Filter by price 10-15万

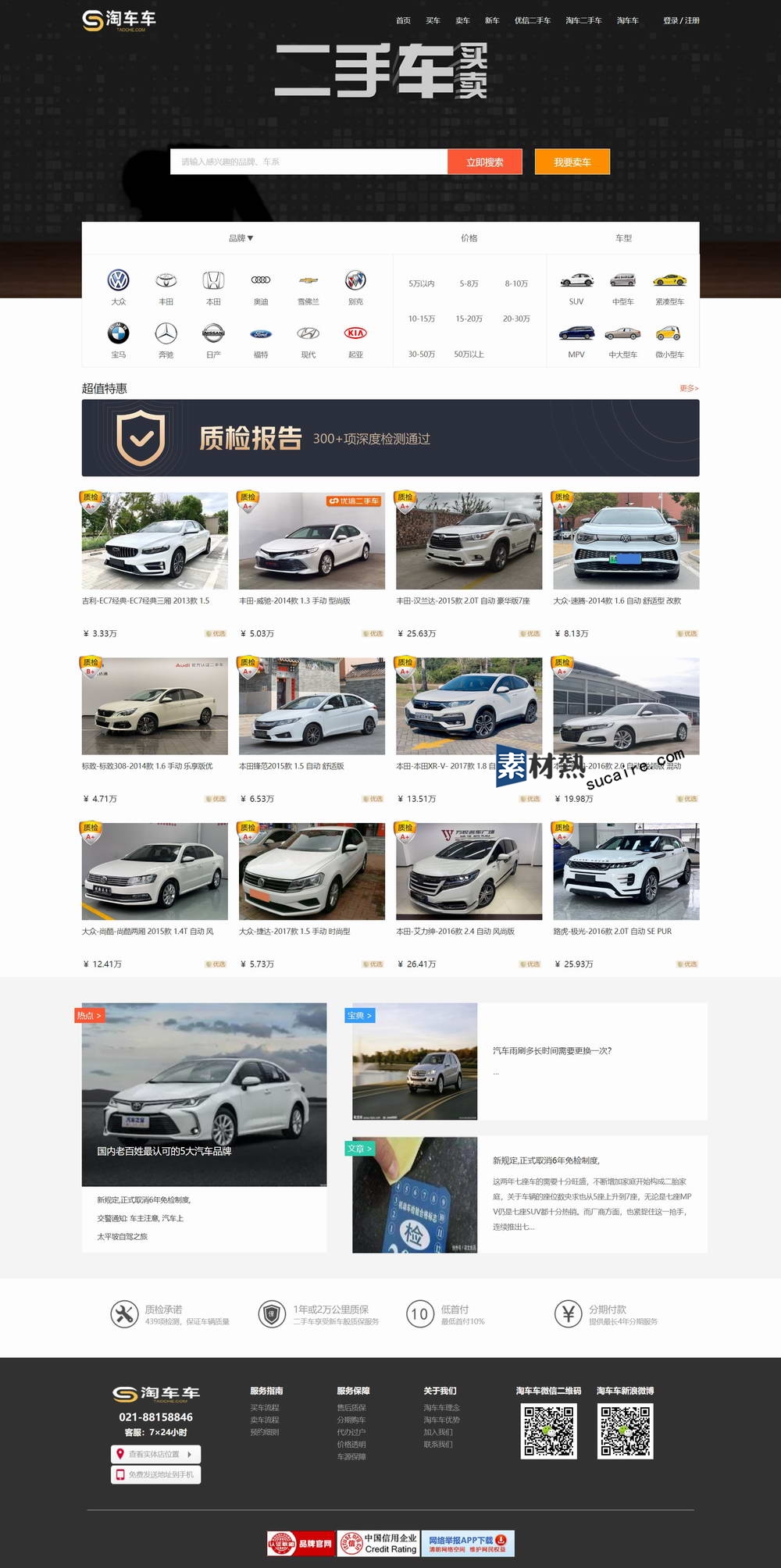(422, 319)
